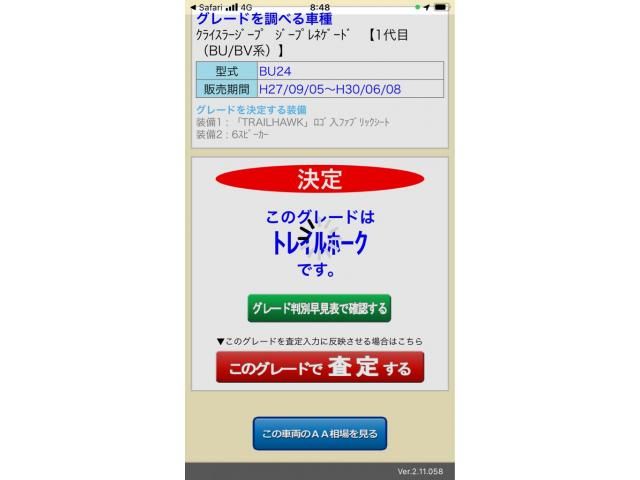Open この車両のAA相場を見る
The image size is (640, 480).
tap(319, 434)
